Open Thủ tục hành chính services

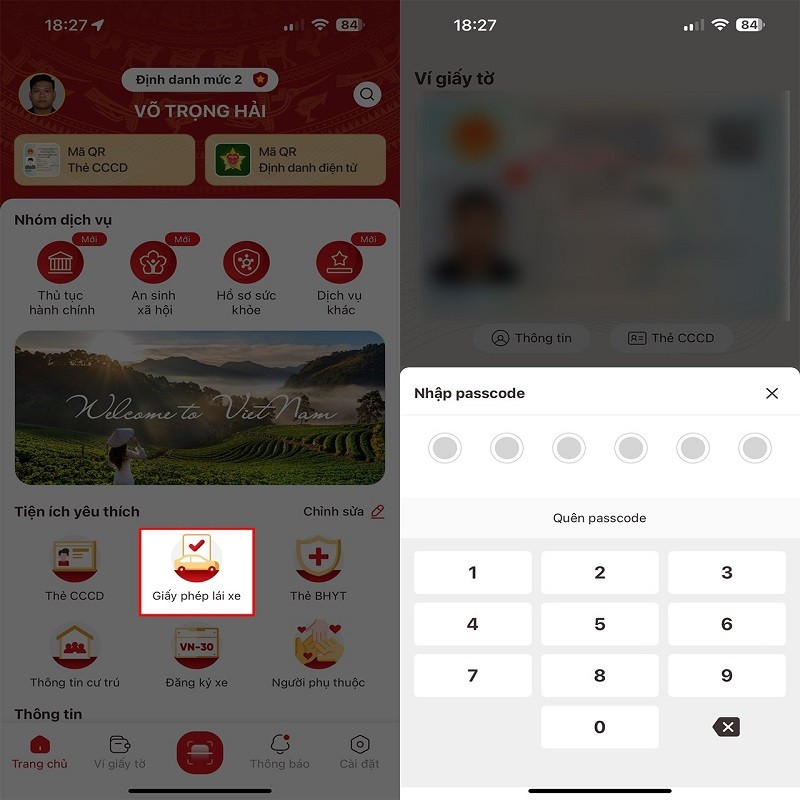pyautogui.click(x=61, y=278)
